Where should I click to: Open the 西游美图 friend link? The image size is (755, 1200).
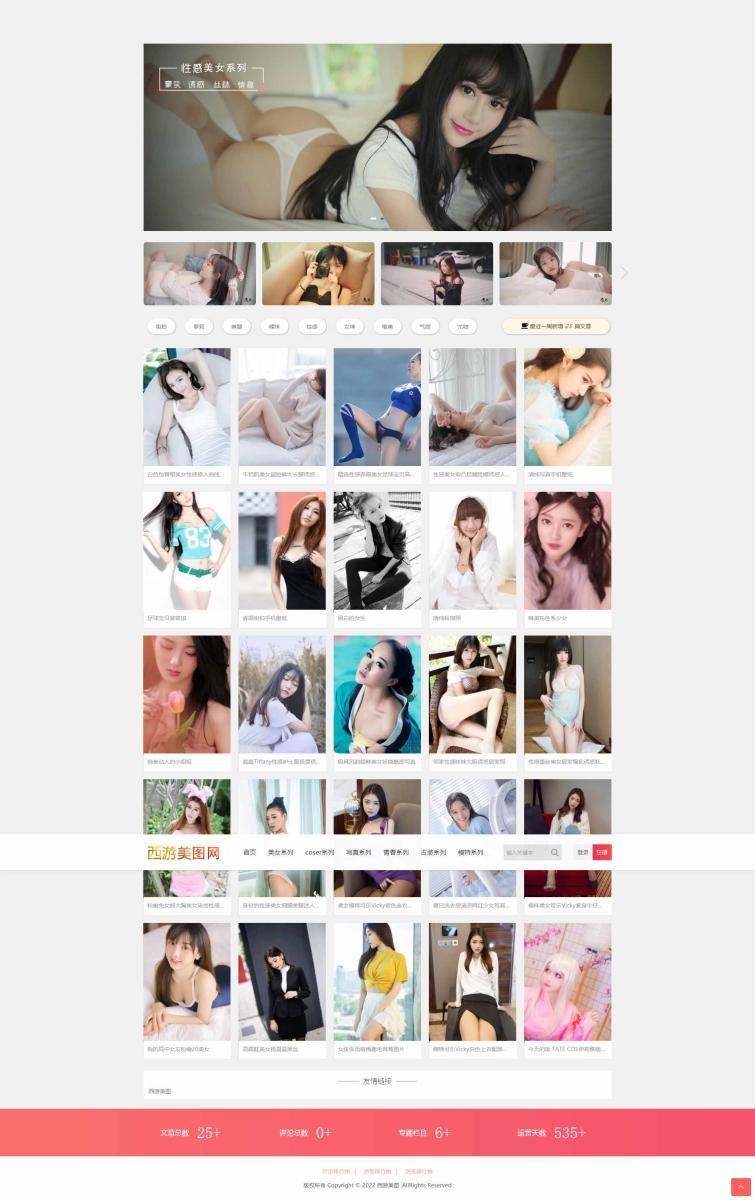coord(160,1091)
